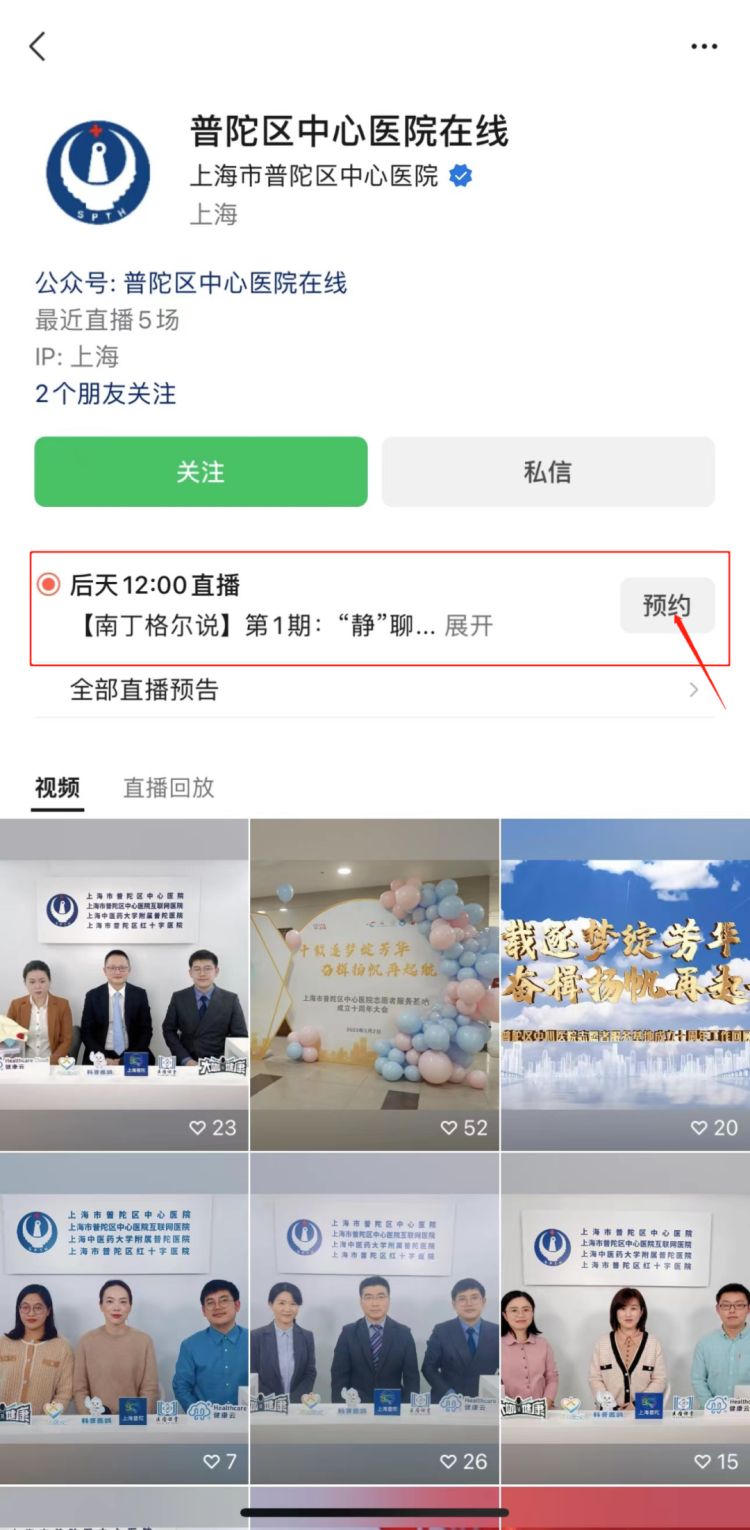Switch to the 直播回放 tab

tap(168, 788)
